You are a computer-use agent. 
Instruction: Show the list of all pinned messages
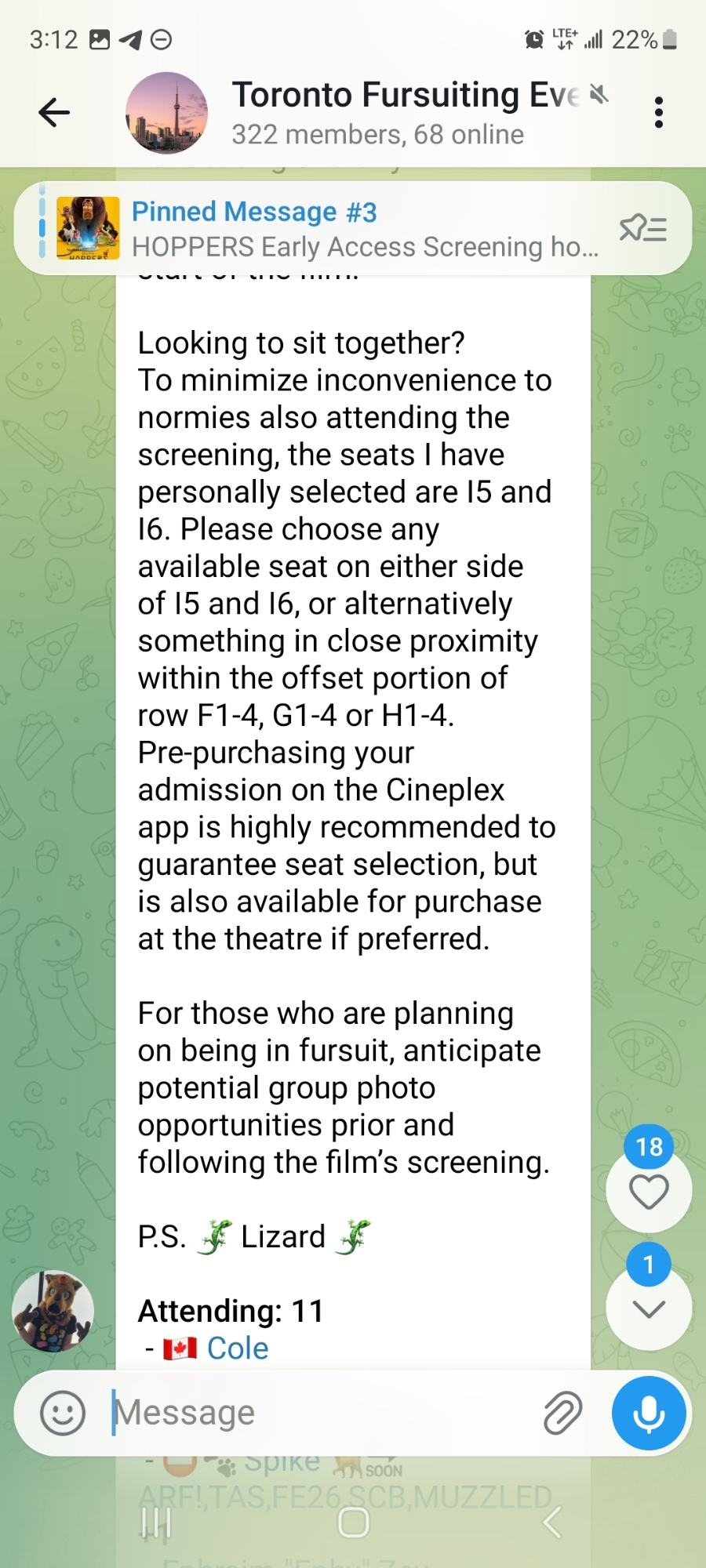[x=642, y=228]
